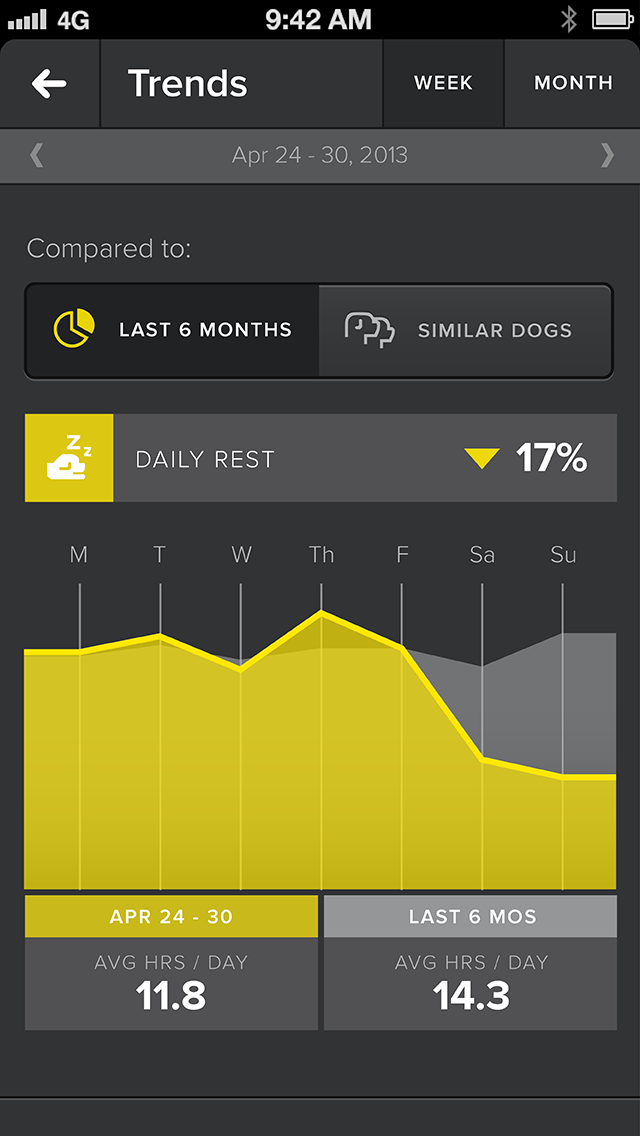Switch to the Month view
This screenshot has width=640, height=1136.
pos(573,84)
